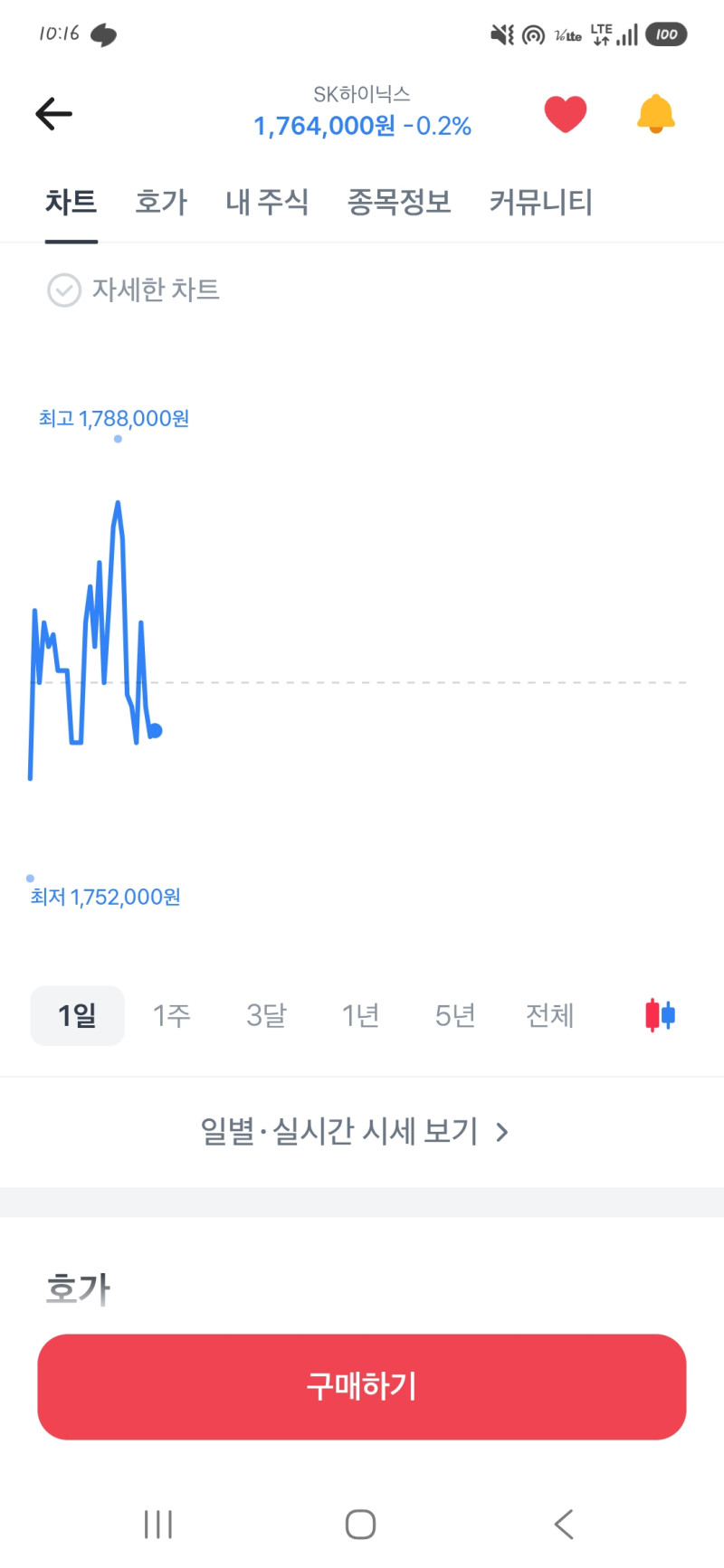The image size is (724, 1568).
Task: Switch to the 호가 tab
Action: (161, 202)
